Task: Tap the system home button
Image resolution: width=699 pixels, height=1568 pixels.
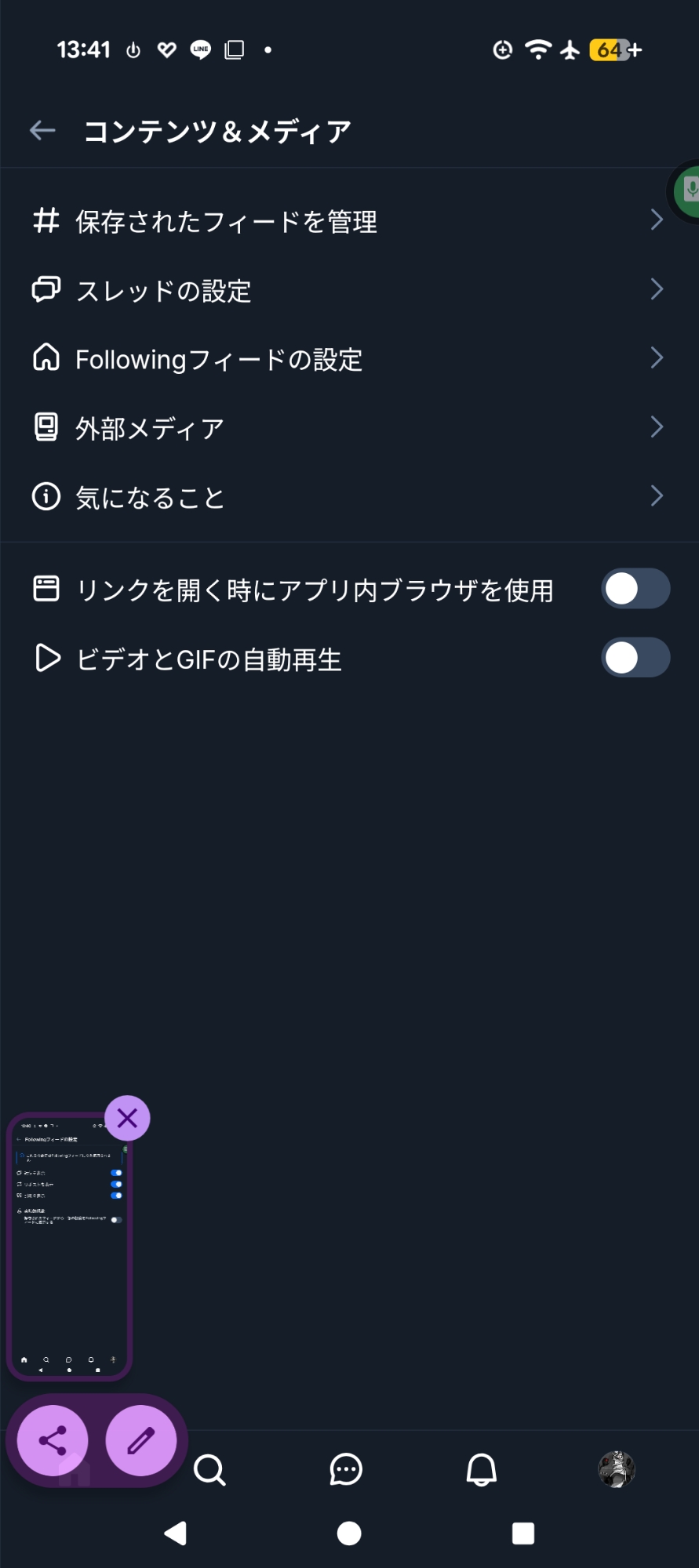Action: [349, 1534]
